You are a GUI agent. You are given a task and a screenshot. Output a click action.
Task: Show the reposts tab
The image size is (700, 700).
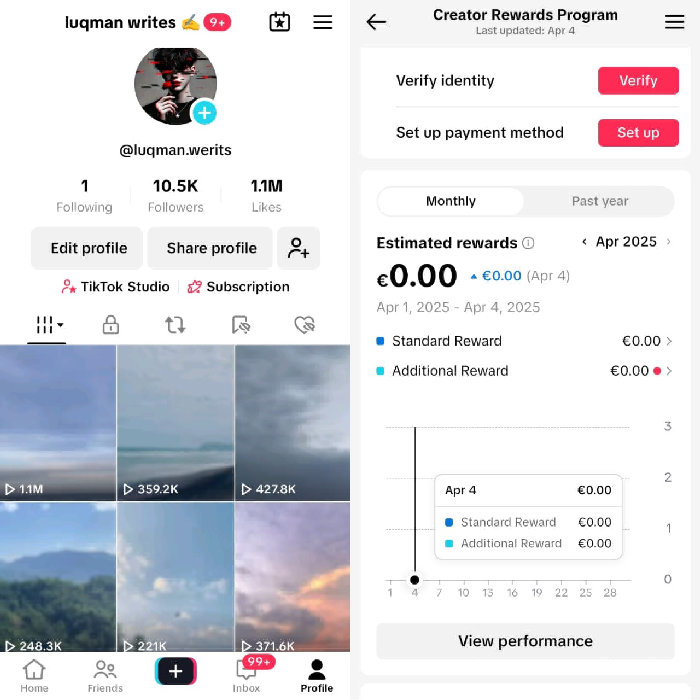[175, 325]
